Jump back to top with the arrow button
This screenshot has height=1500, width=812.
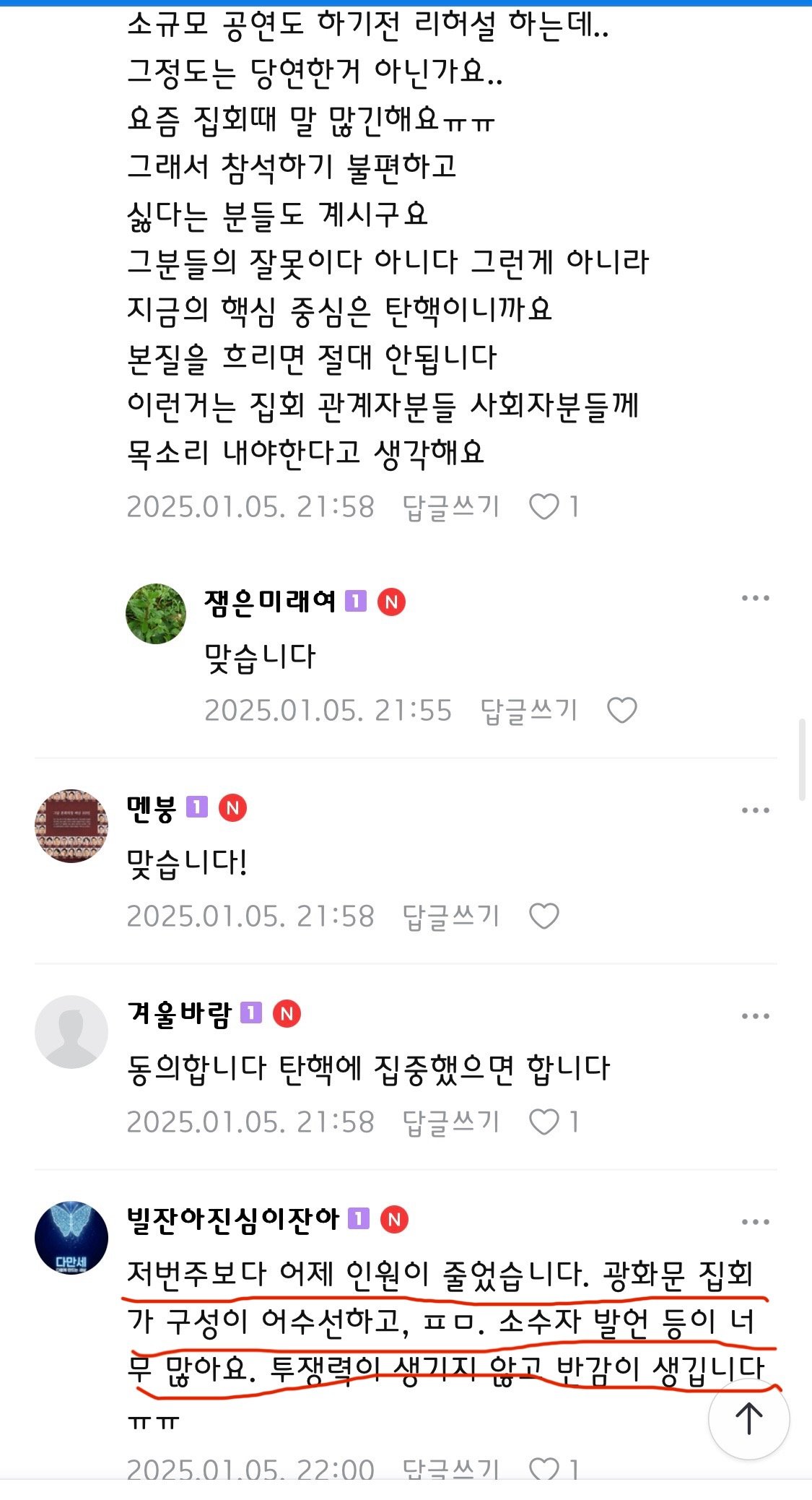coord(748,1418)
